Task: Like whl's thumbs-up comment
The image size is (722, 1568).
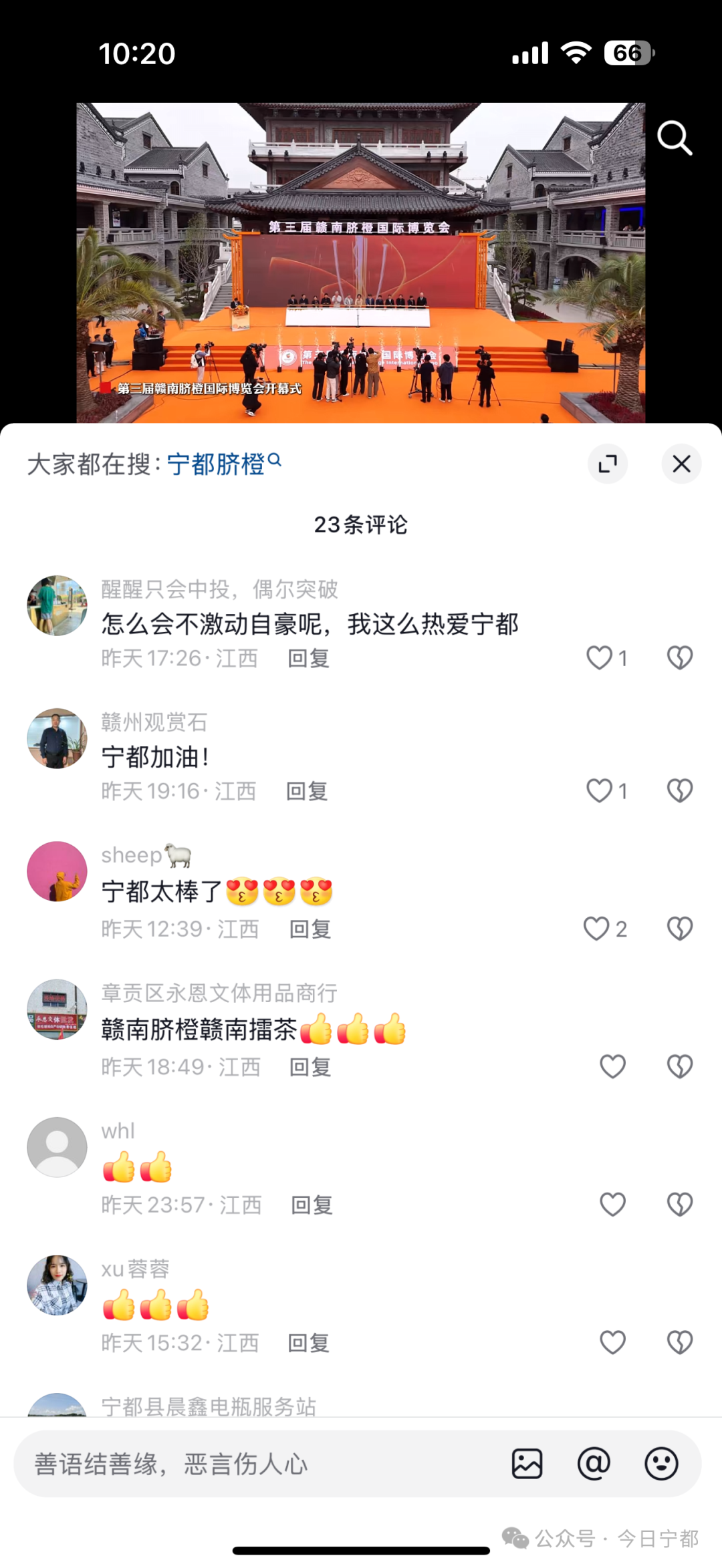Action: pyautogui.click(x=612, y=1205)
